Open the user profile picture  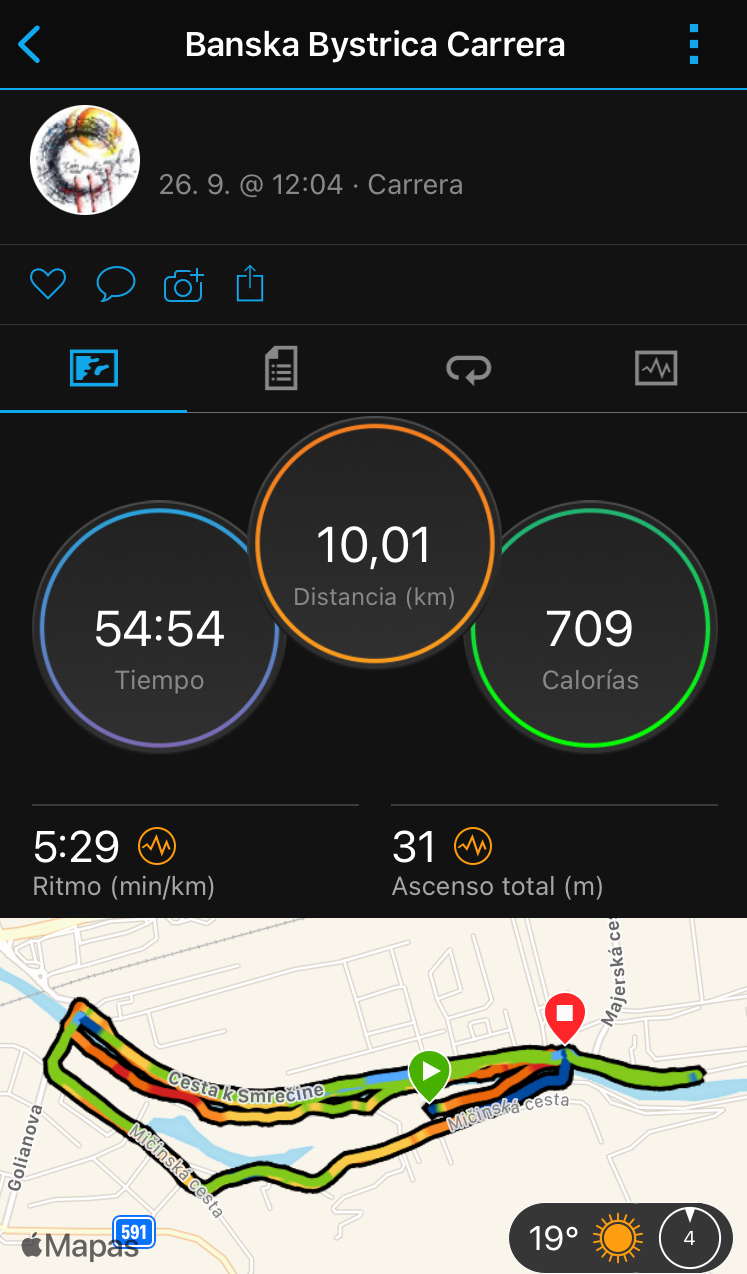pyautogui.click(x=85, y=160)
